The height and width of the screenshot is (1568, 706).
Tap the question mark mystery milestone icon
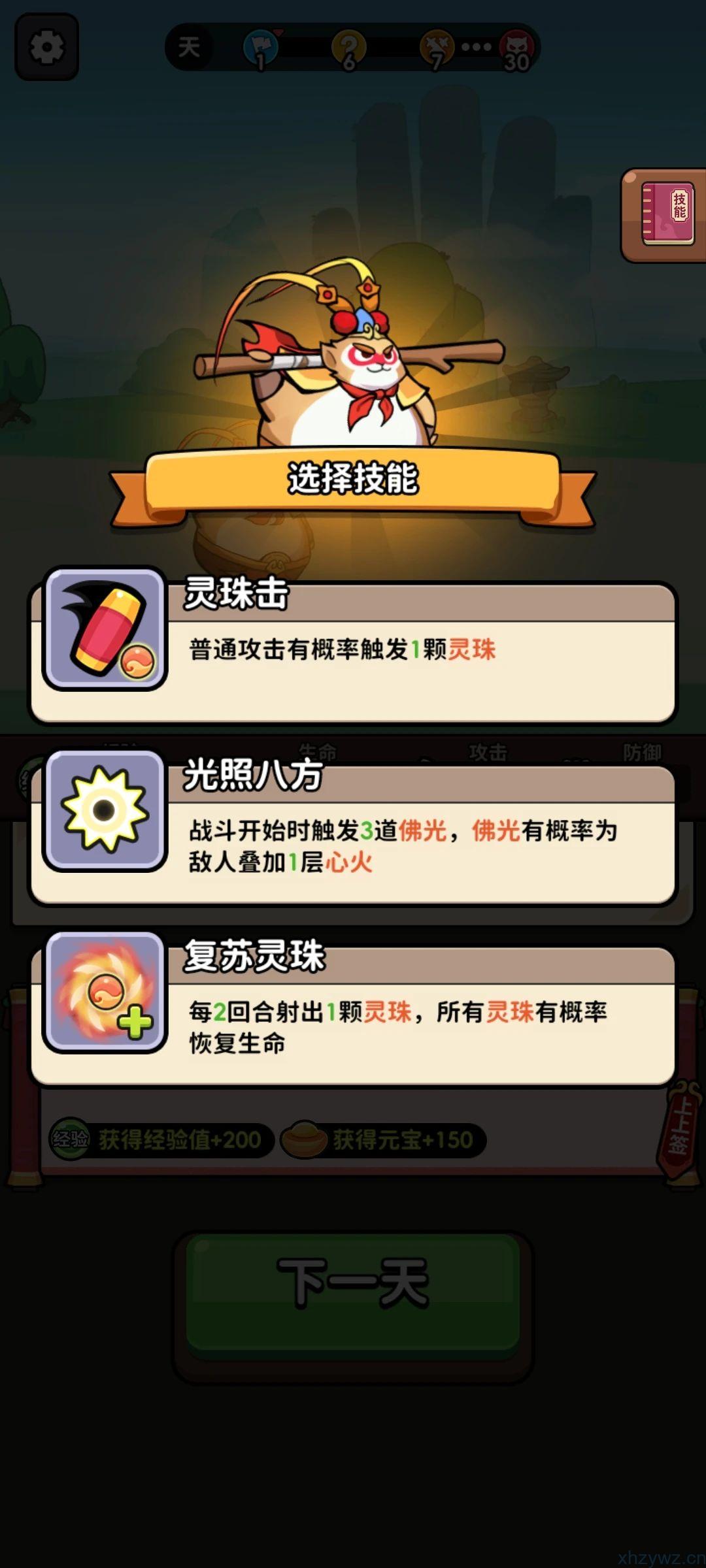(350, 44)
